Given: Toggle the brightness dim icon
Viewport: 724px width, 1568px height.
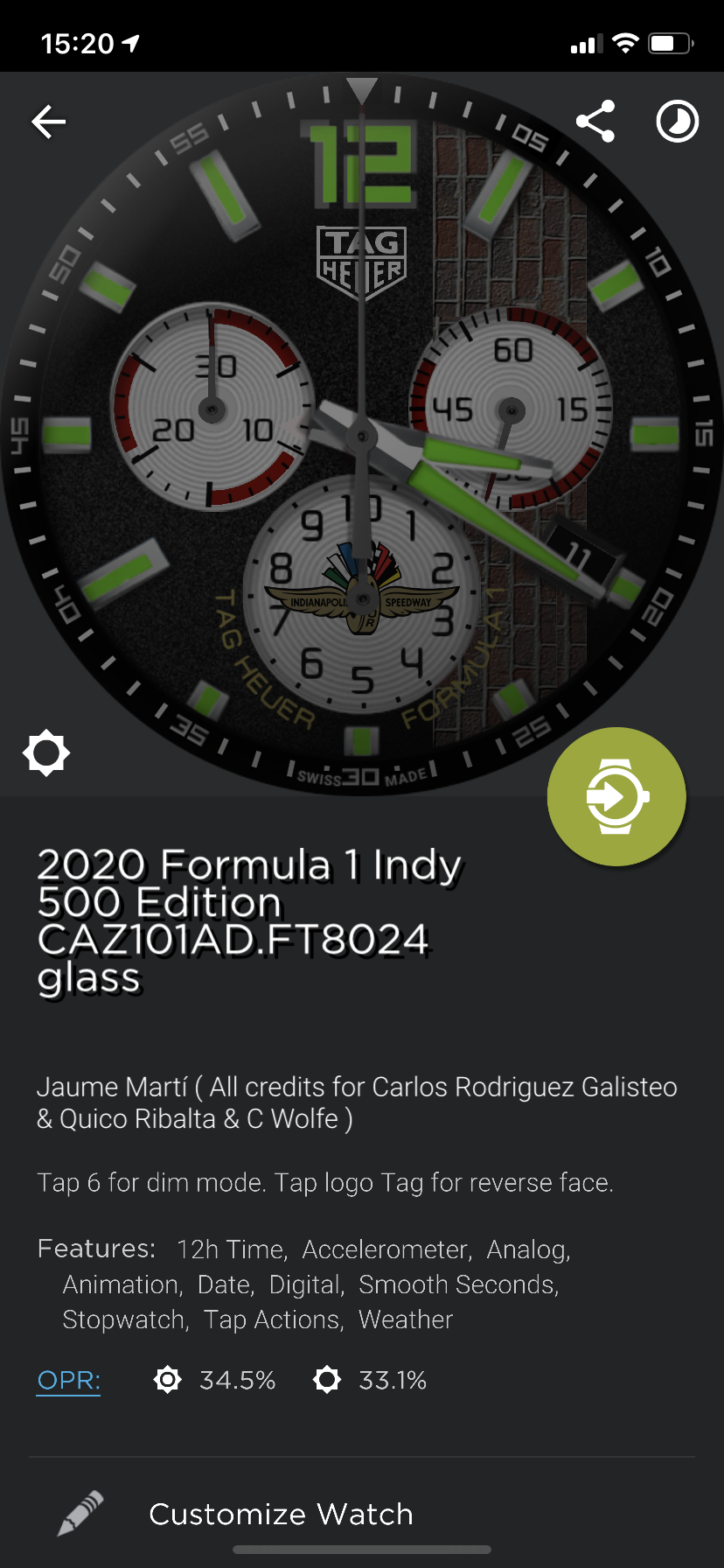Looking at the screenshot, I should click(x=46, y=752).
